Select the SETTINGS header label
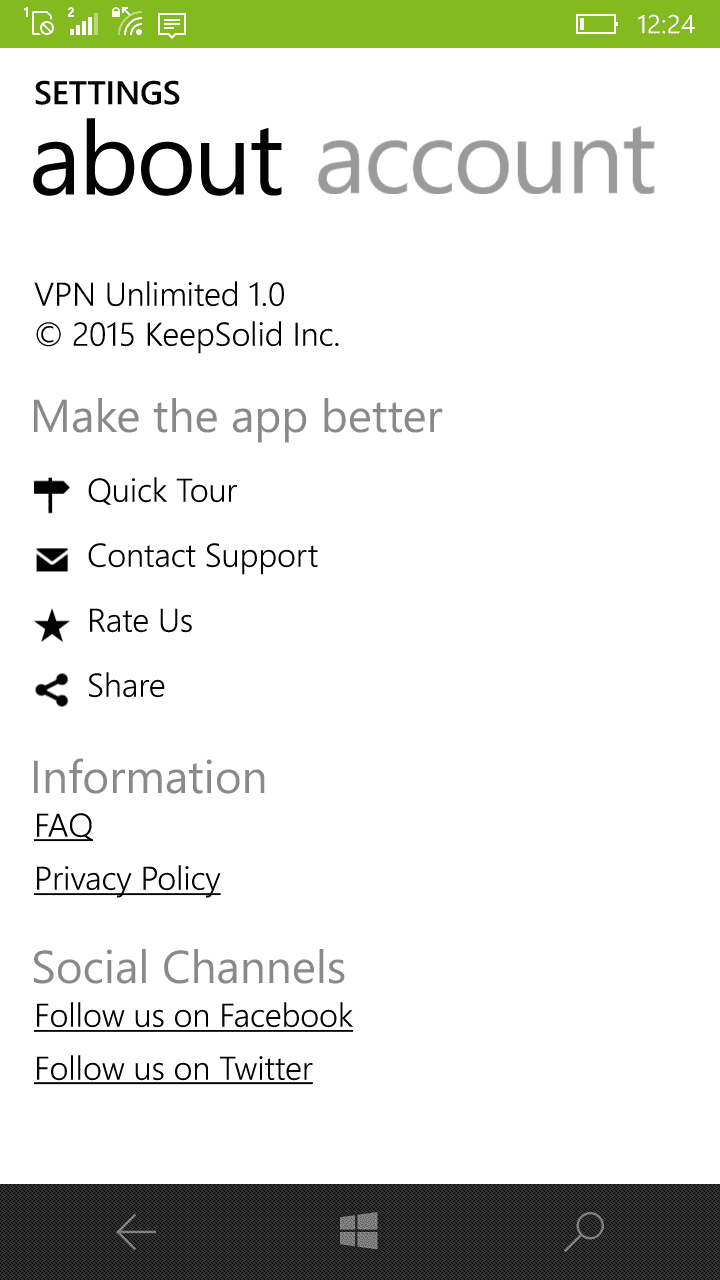Screen dimensions: 720x1280 [107, 93]
